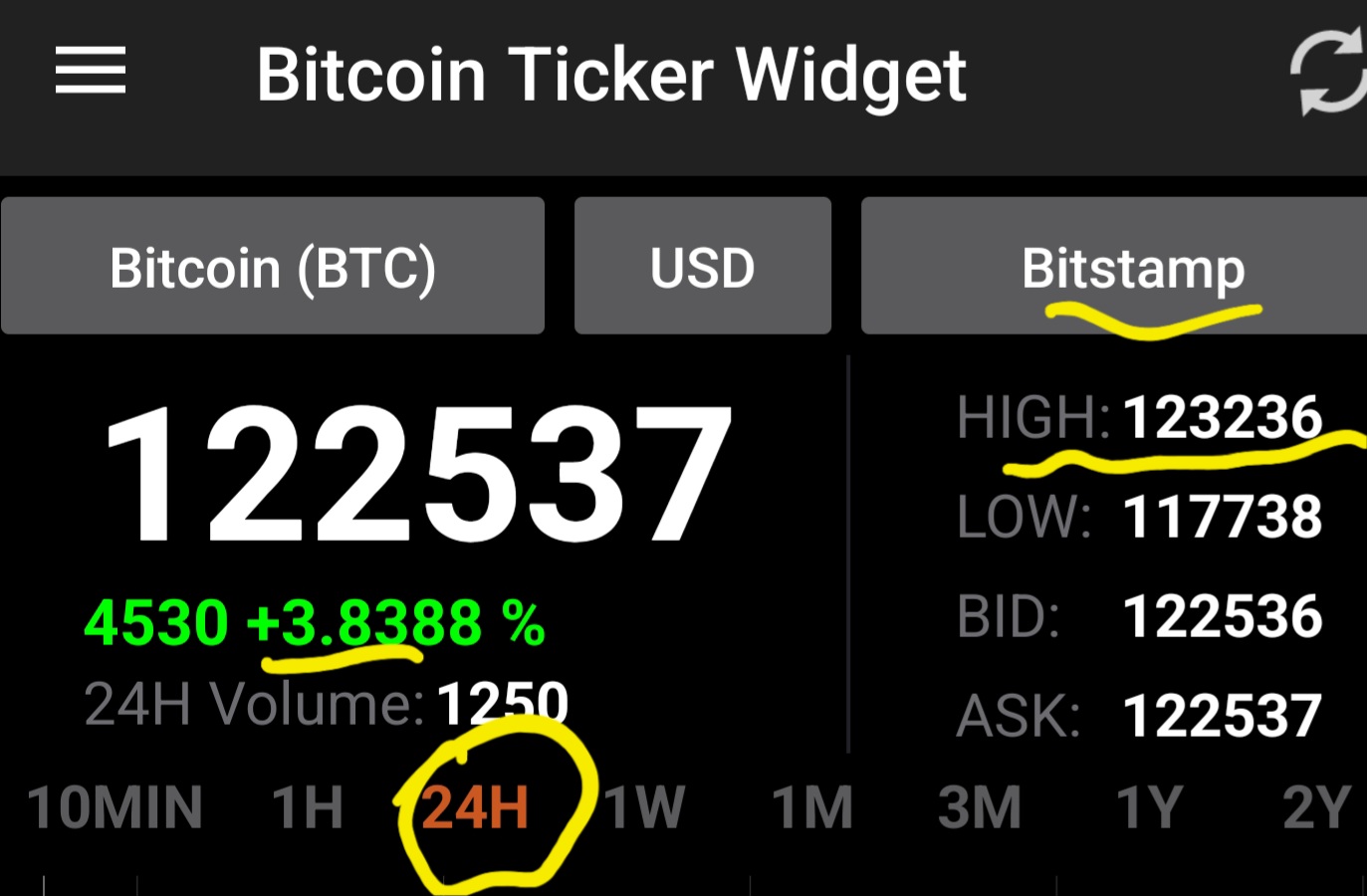Switch to the 1M time range

[x=812, y=807]
